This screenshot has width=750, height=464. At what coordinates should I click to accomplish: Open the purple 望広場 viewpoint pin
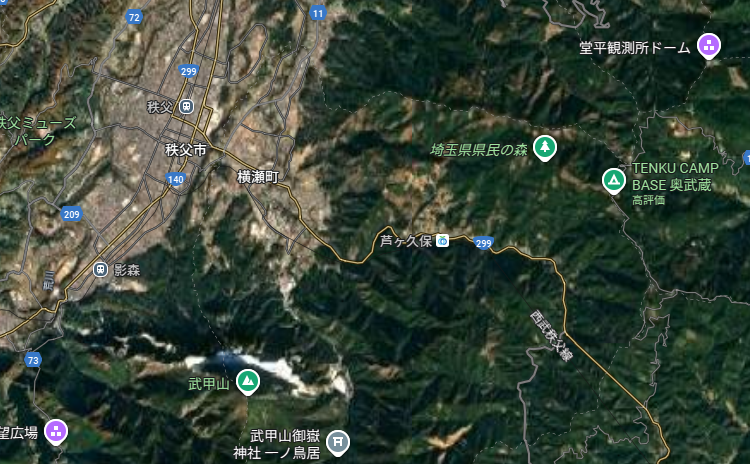(x=56, y=431)
